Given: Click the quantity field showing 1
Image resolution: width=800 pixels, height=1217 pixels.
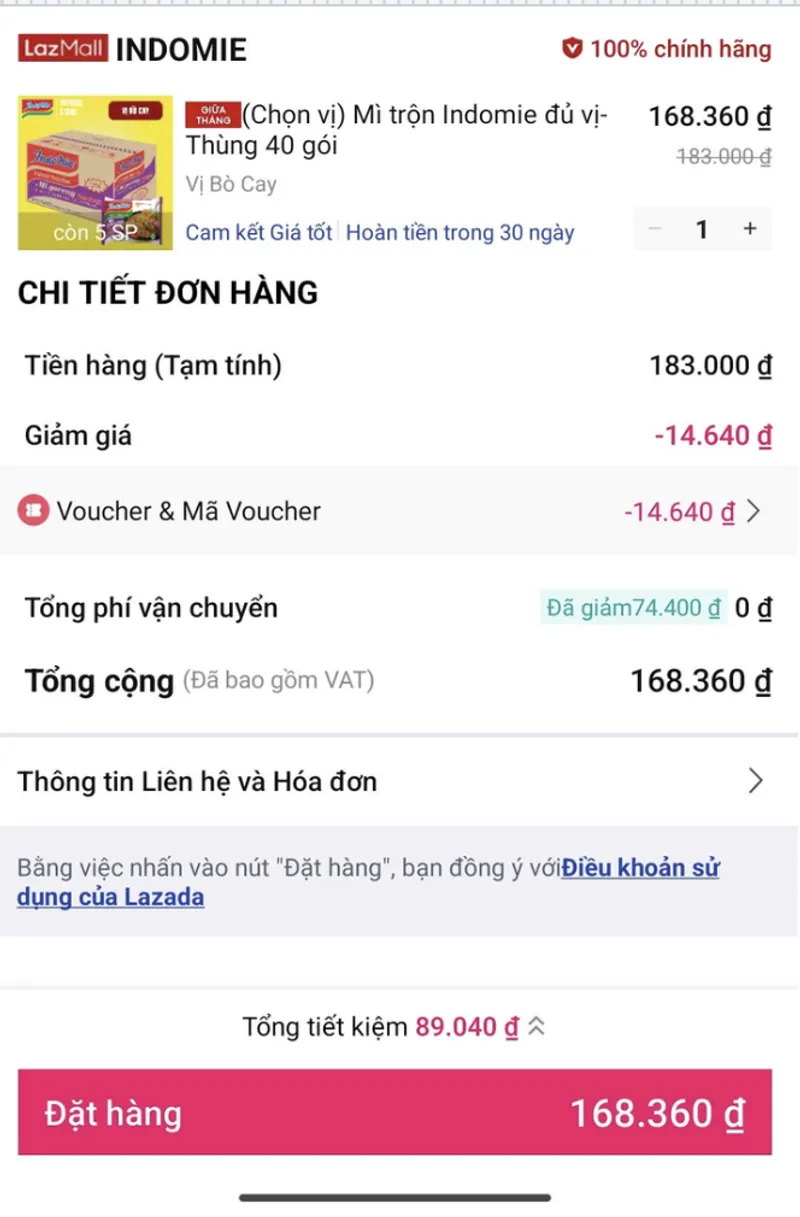Looking at the screenshot, I should [x=702, y=229].
